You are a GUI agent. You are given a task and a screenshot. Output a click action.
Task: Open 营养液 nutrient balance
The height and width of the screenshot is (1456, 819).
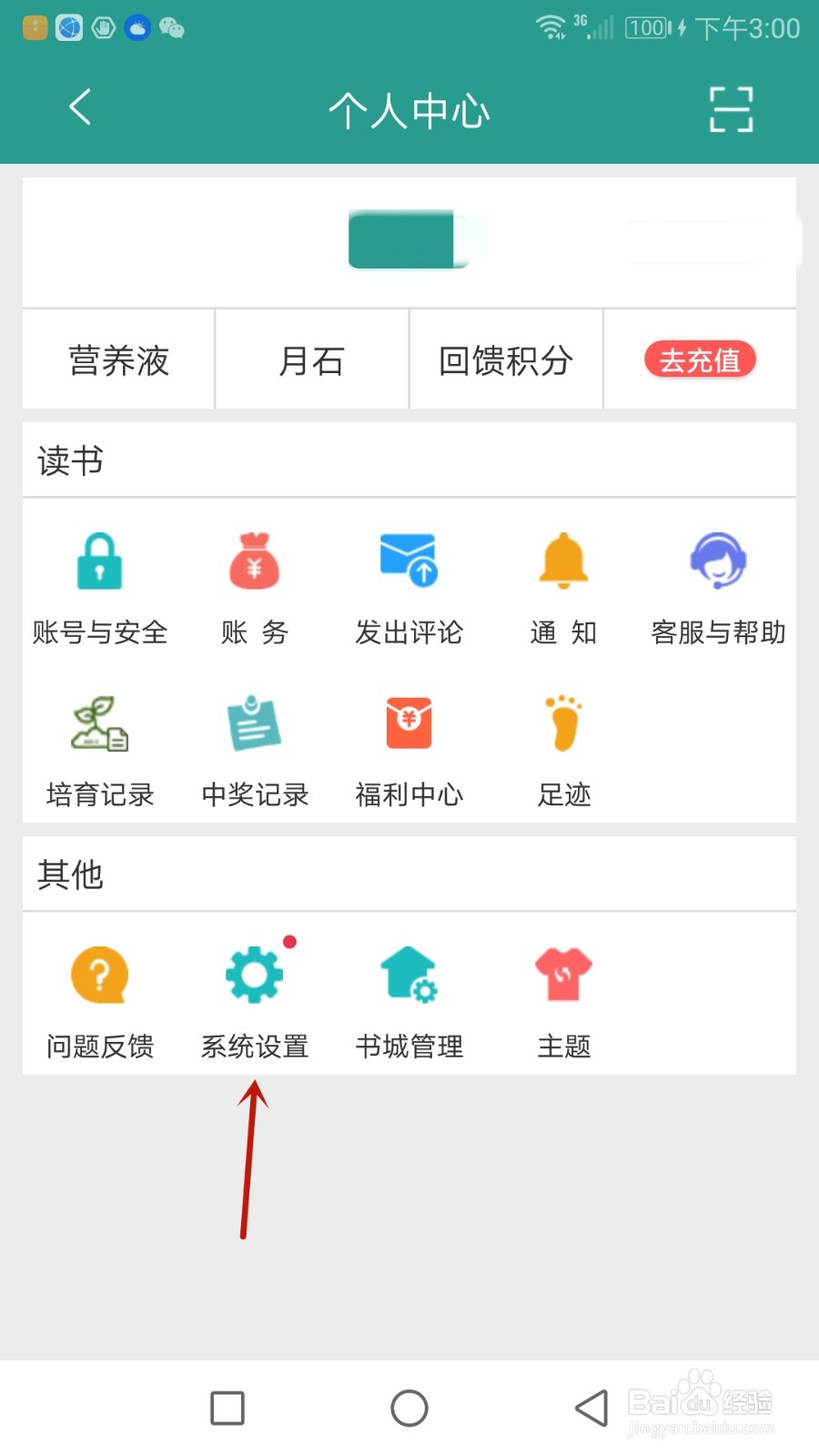click(x=118, y=359)
